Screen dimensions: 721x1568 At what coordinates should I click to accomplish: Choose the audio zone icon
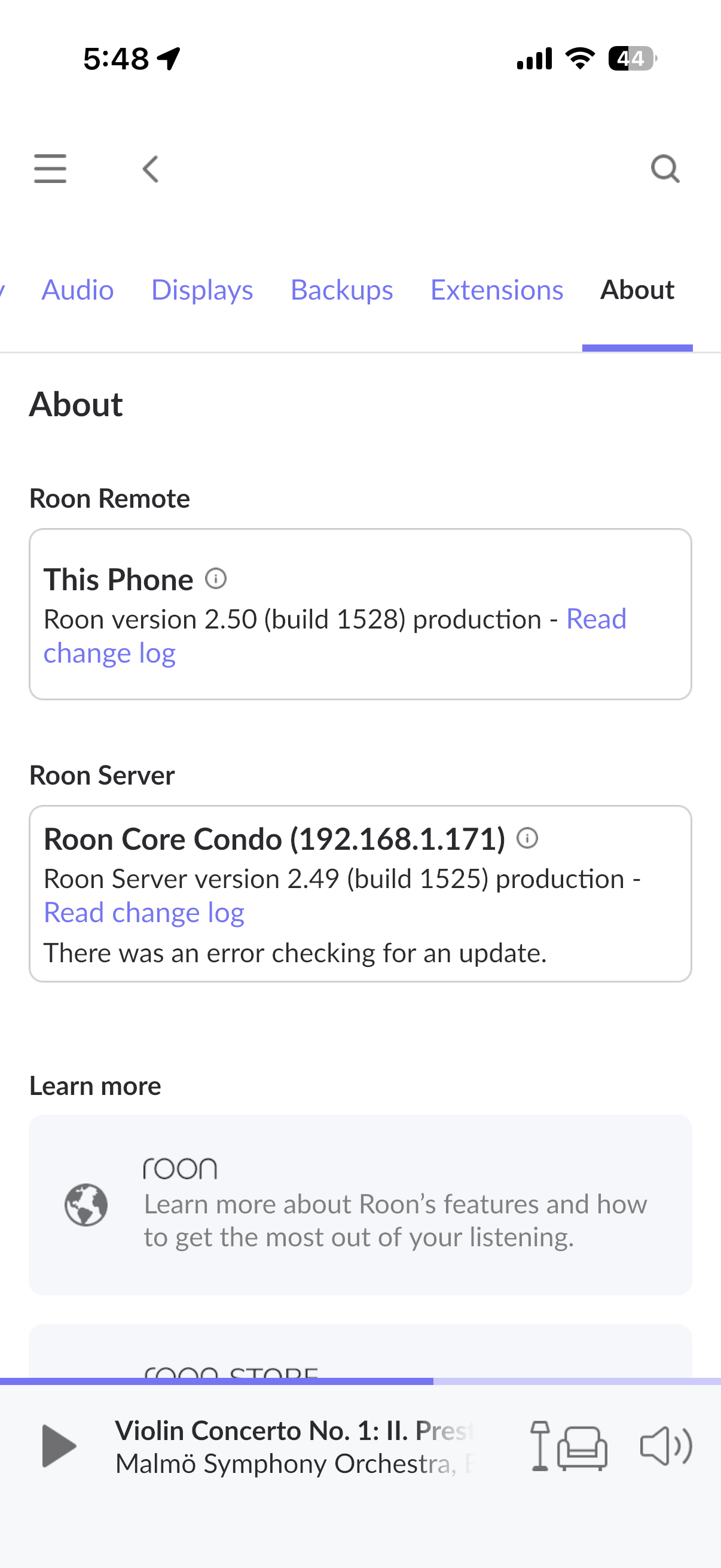click(x=569, y=1445)
